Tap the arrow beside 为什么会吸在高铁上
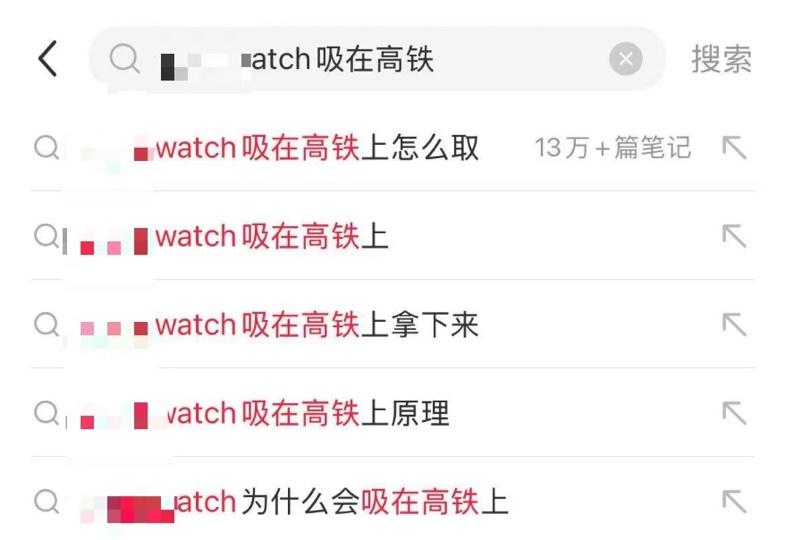This screenshot has height=540, width=785. [734, 502]
